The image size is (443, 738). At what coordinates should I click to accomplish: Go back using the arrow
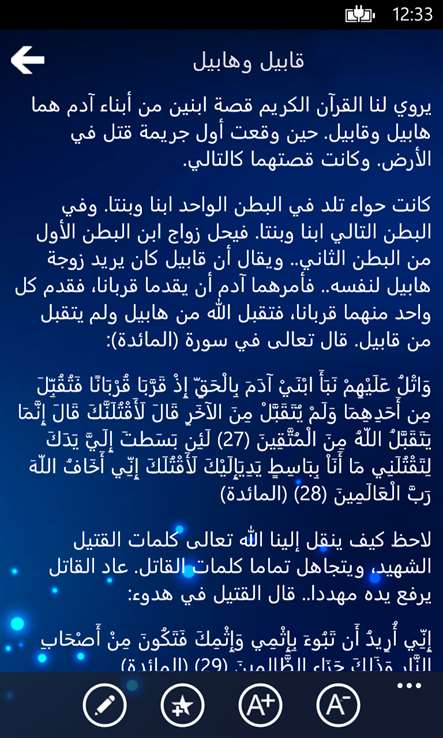28,60
